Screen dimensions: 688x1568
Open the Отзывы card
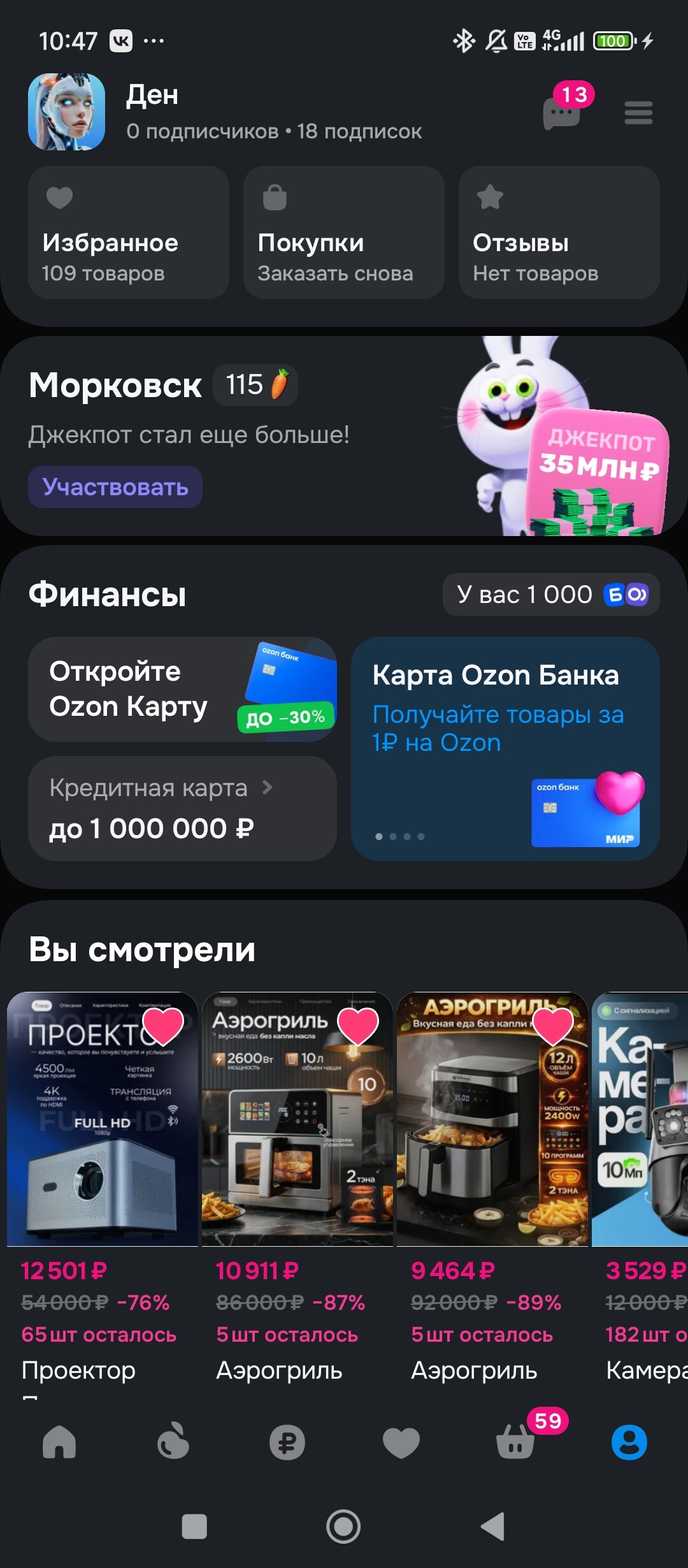[x=559, y=233]
